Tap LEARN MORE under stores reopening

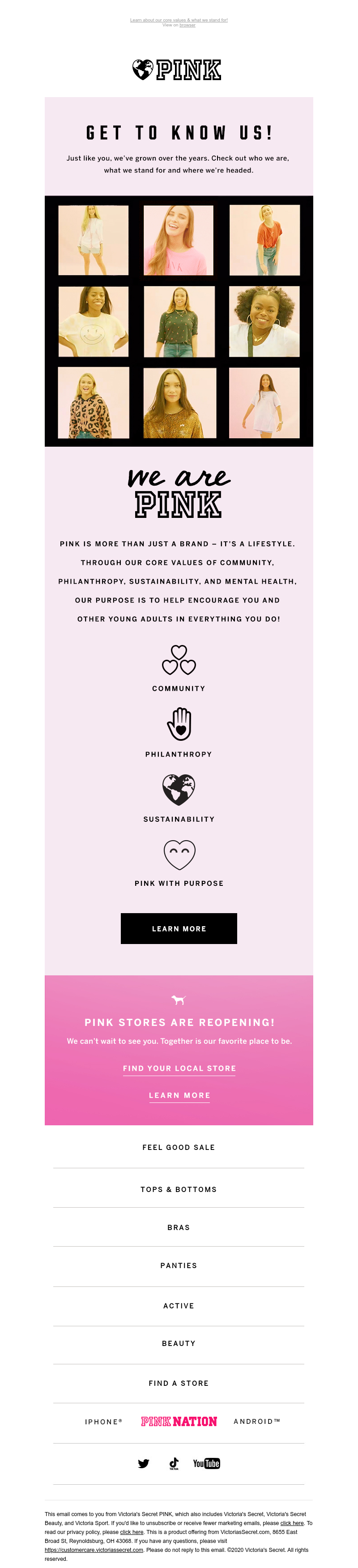(x=179, y=1095)
